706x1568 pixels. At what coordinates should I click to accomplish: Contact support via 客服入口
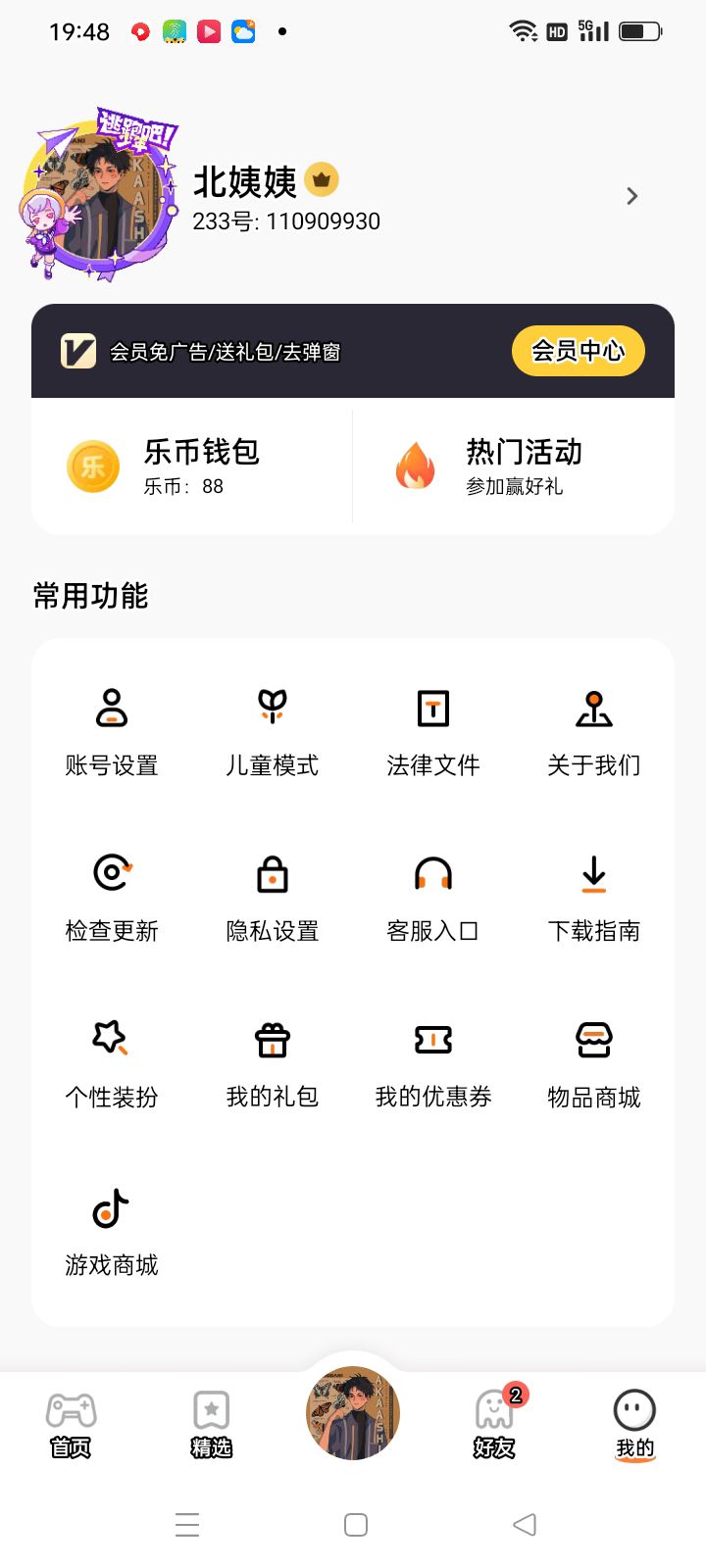pyautogui.click(x=432, y=897)
